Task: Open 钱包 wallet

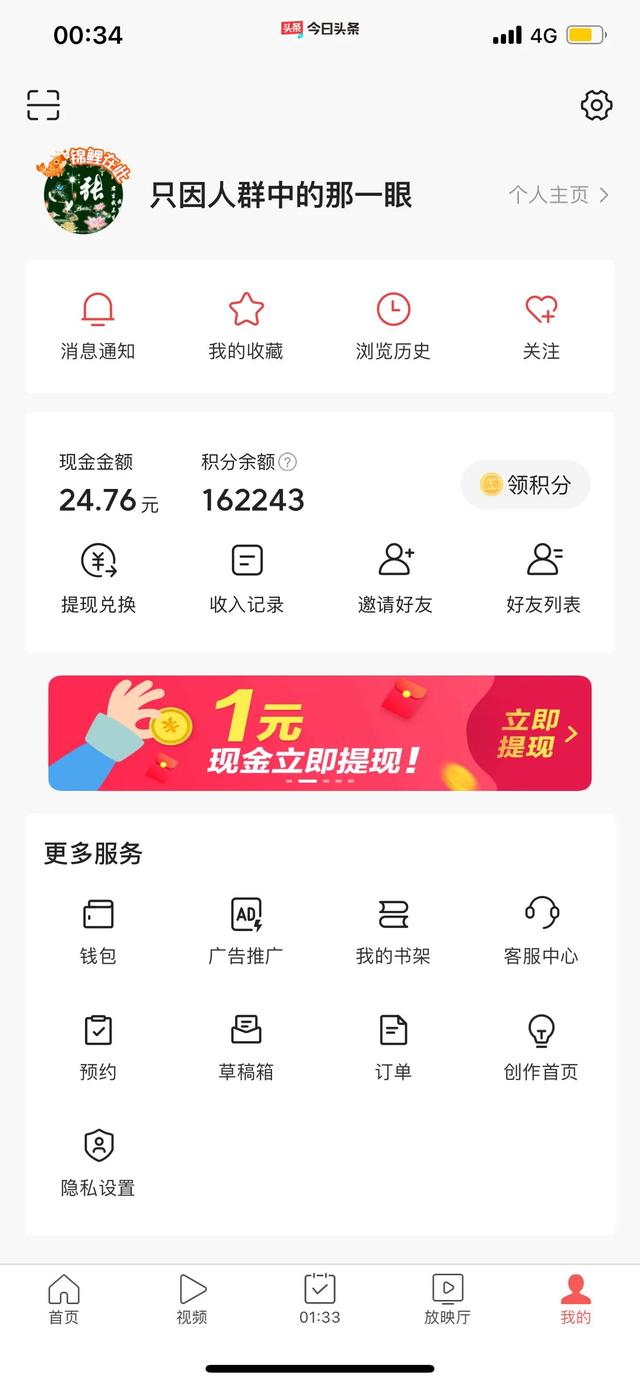Action: [x=98, y=931]
